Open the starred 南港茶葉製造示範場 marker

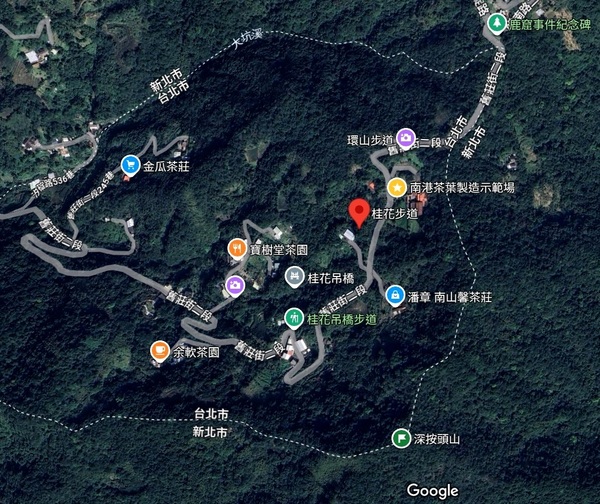pos(396,186)
